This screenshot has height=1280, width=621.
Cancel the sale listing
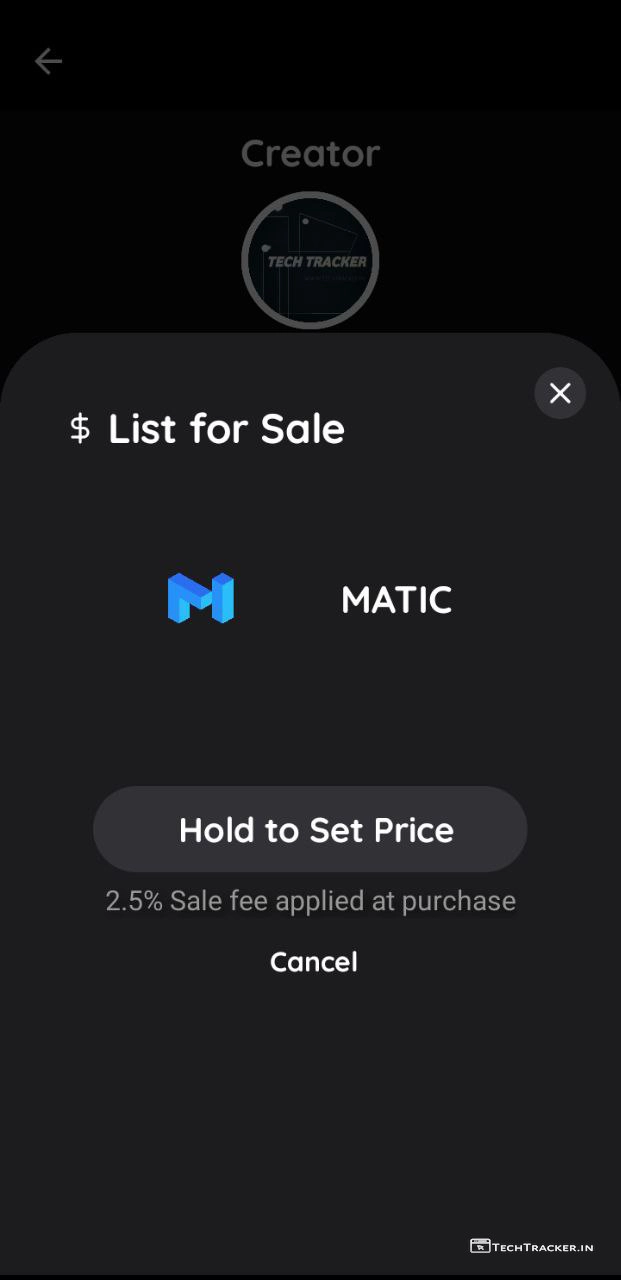[x=313, y=962]
